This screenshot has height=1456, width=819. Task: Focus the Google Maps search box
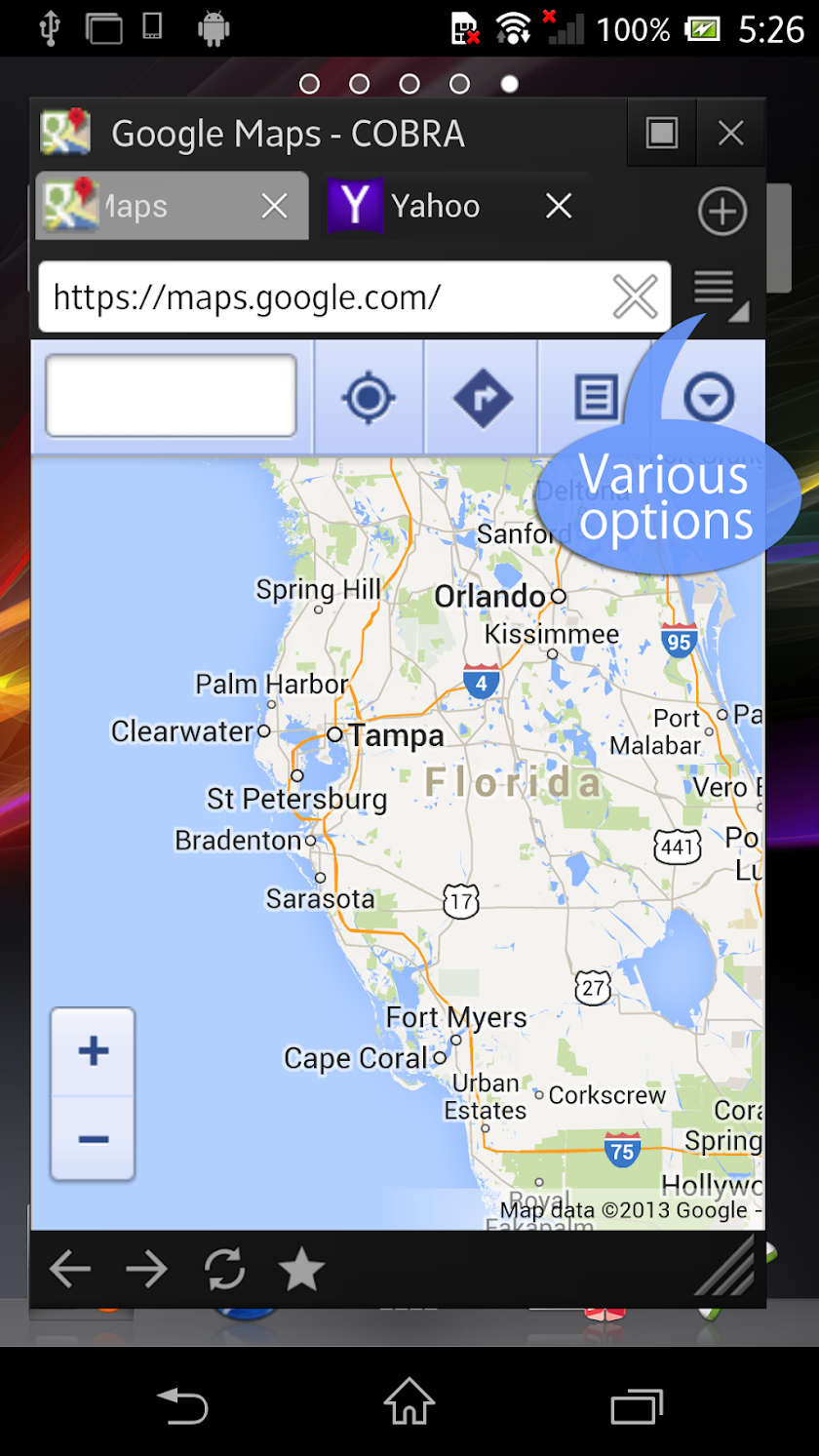(171, 396)
